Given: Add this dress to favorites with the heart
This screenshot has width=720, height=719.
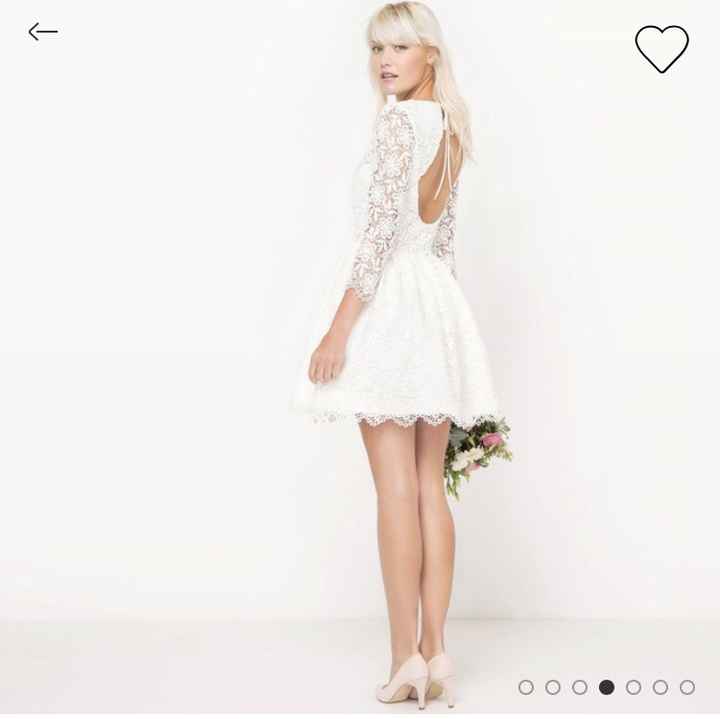Looking at the screenshot, I should (662, 48).
